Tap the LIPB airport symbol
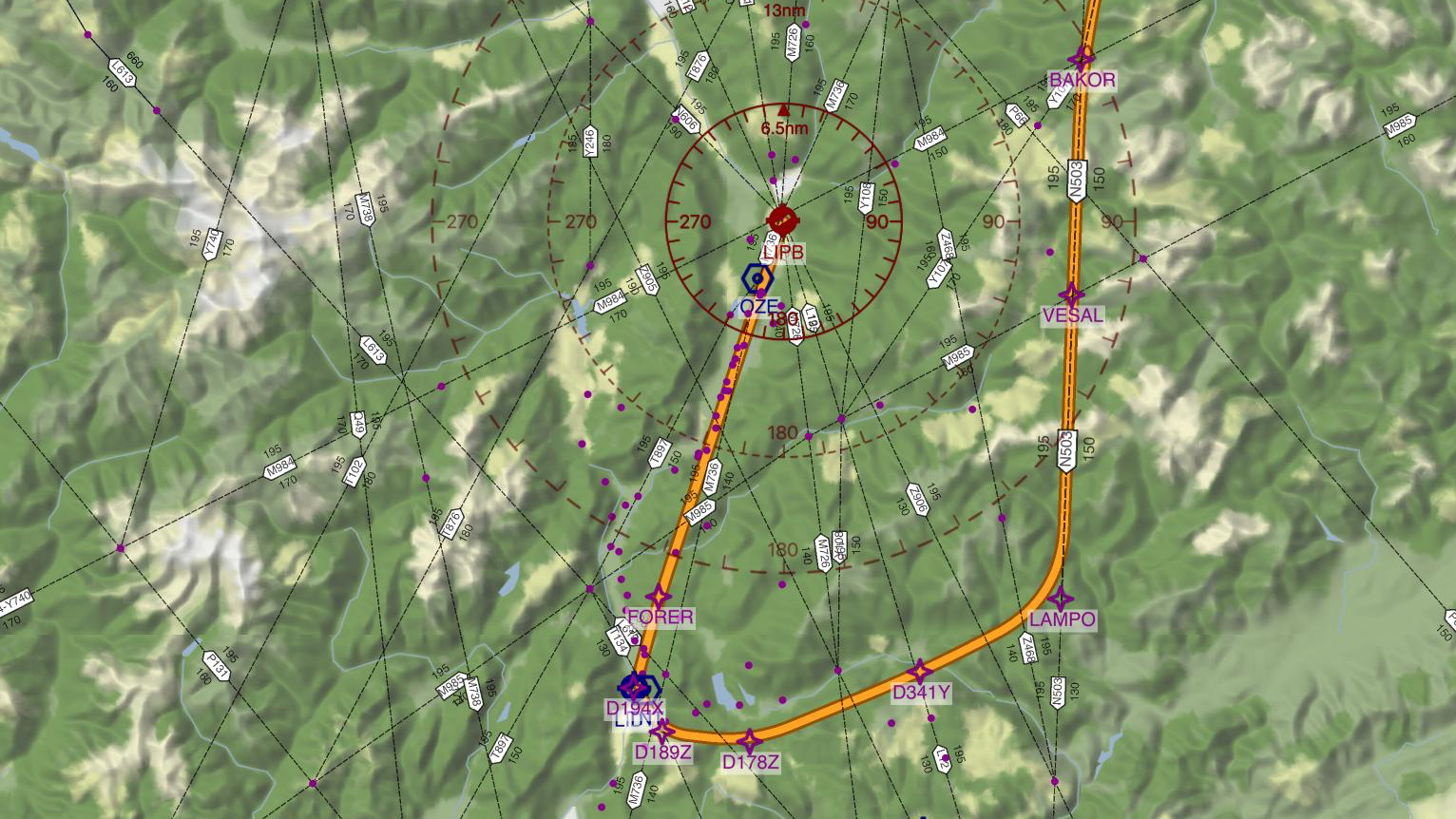Image resolution: width=1456 pixels, height=819 pixels. click(782, 221)
